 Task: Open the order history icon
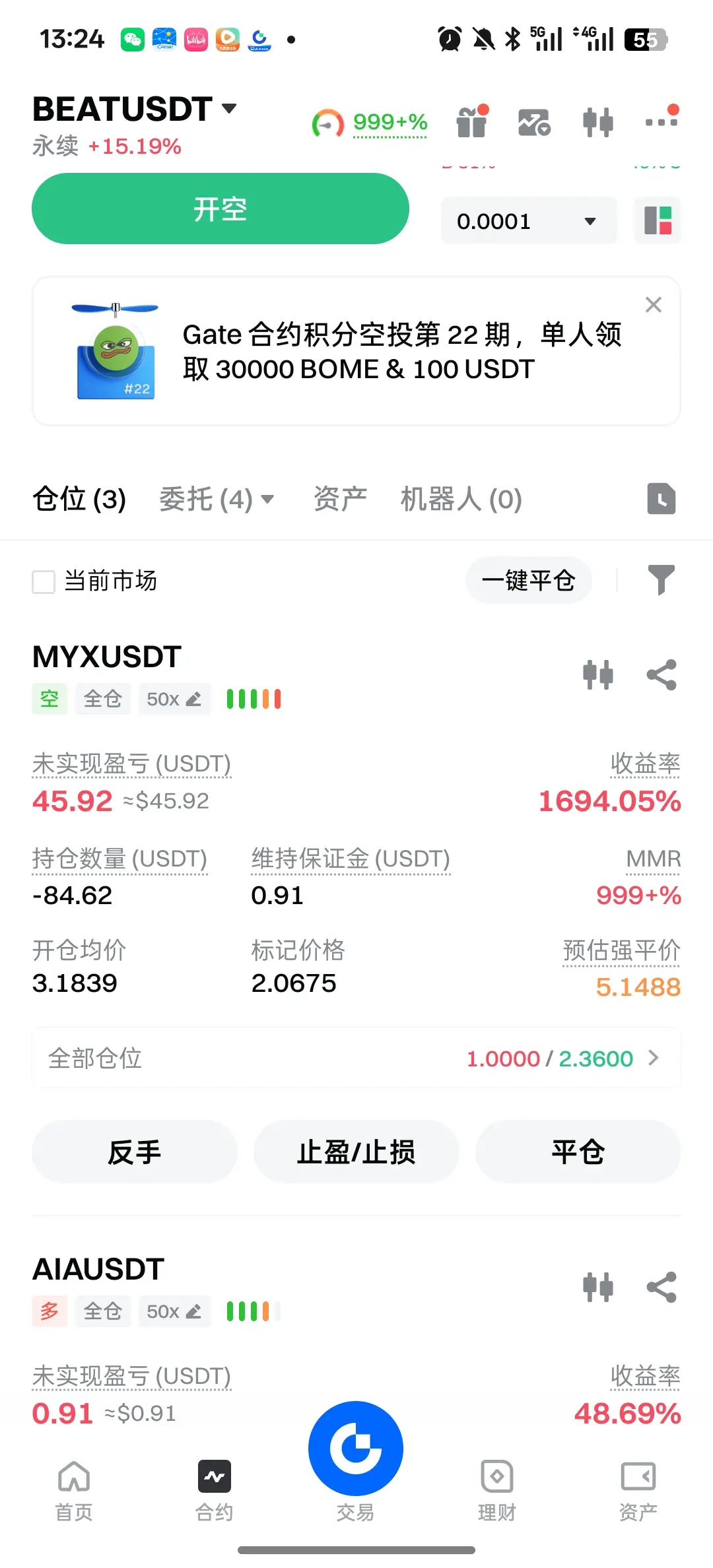661,499
